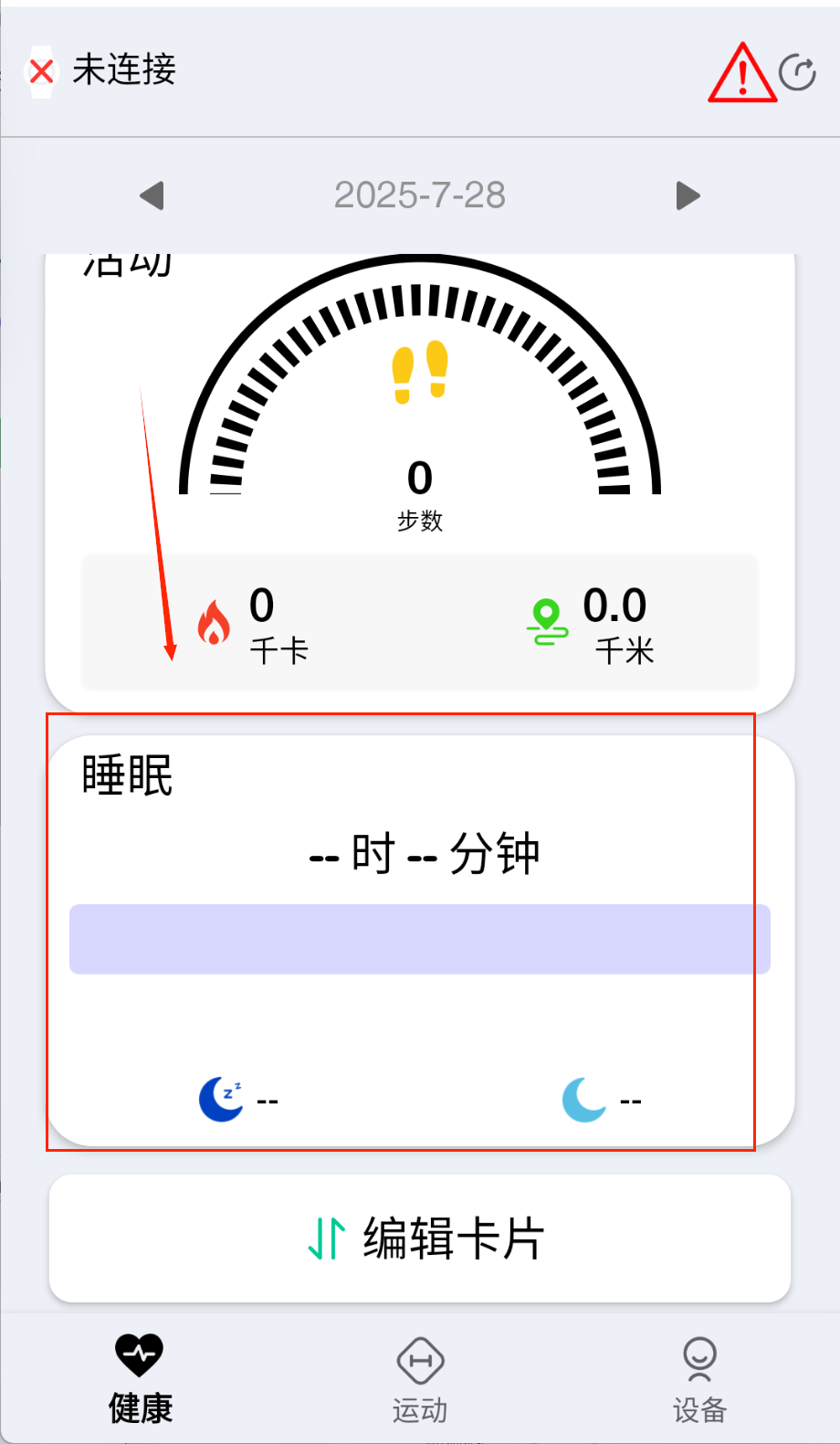Tap the 编辑卡片 button
This screenshot has width=840, height=1444.
[x=420, y=1238]
